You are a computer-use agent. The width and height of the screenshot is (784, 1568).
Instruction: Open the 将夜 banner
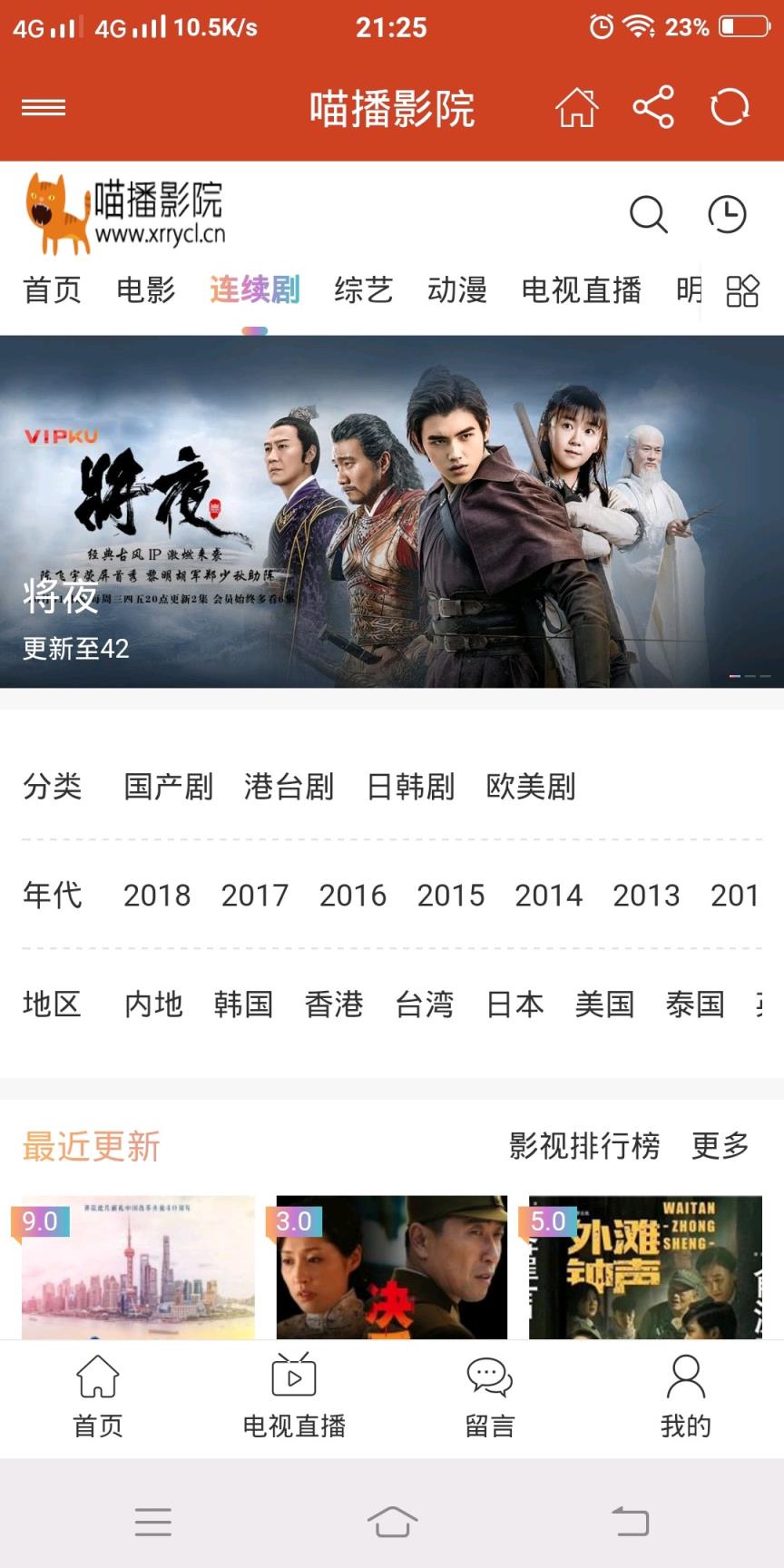(x=392, y=508)
